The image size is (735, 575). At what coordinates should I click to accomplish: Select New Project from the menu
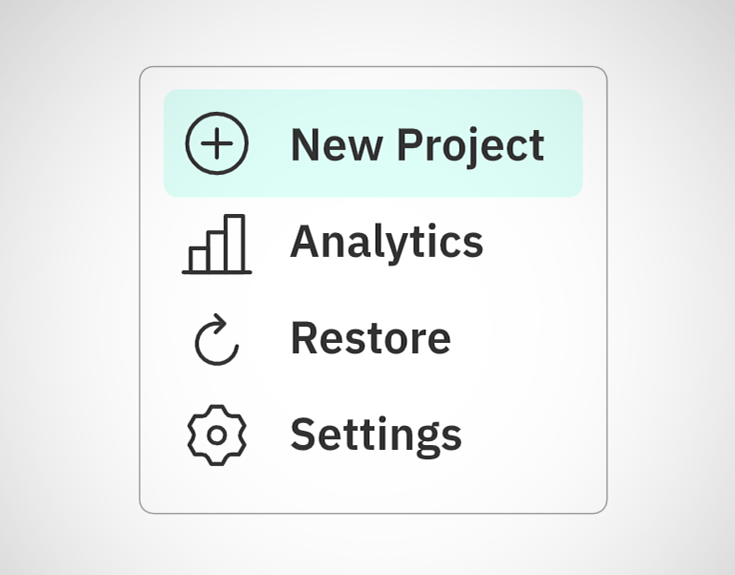pyautogui.click(x=372, y=144)
